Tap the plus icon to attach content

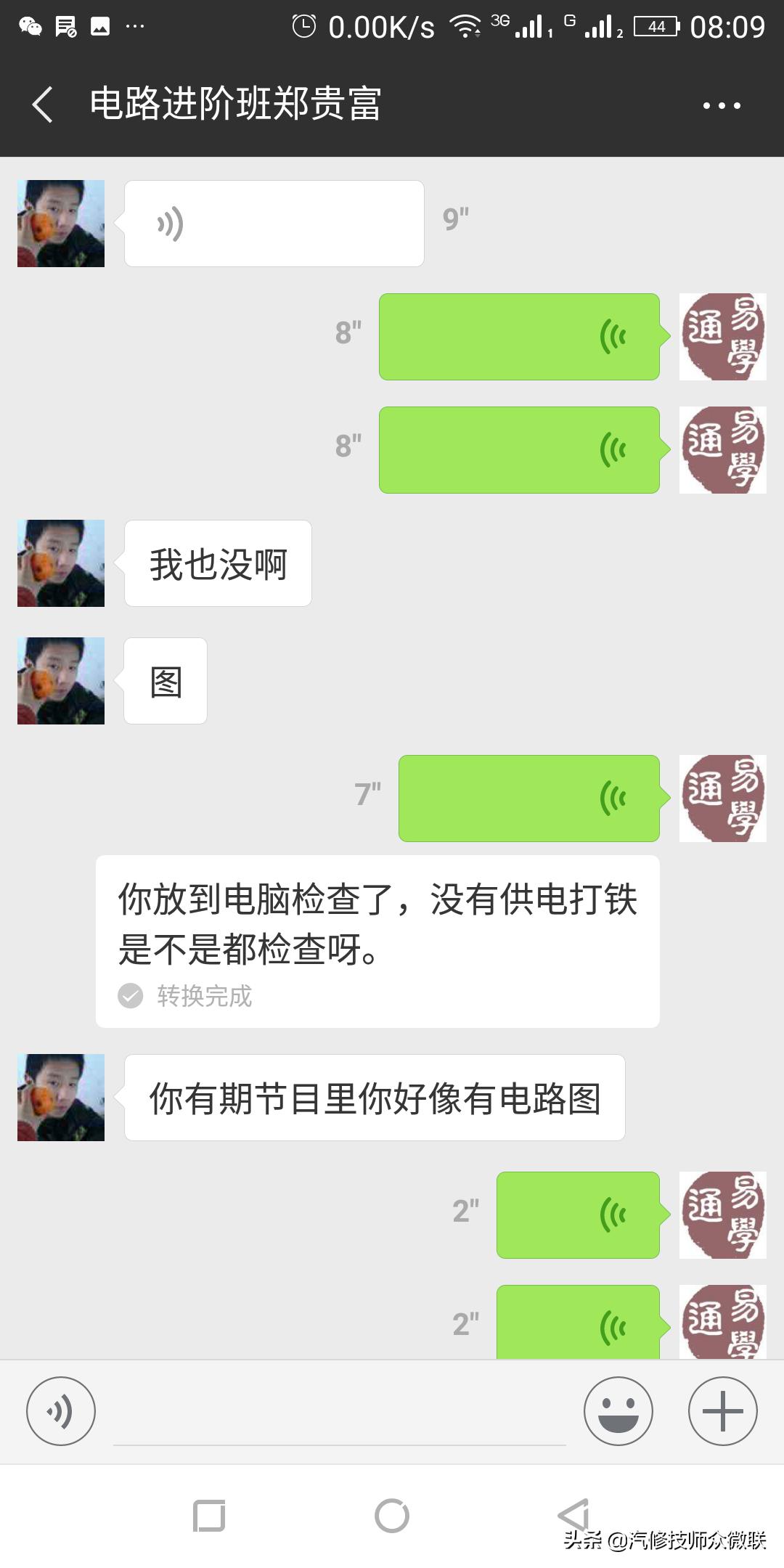point(722,1410)
